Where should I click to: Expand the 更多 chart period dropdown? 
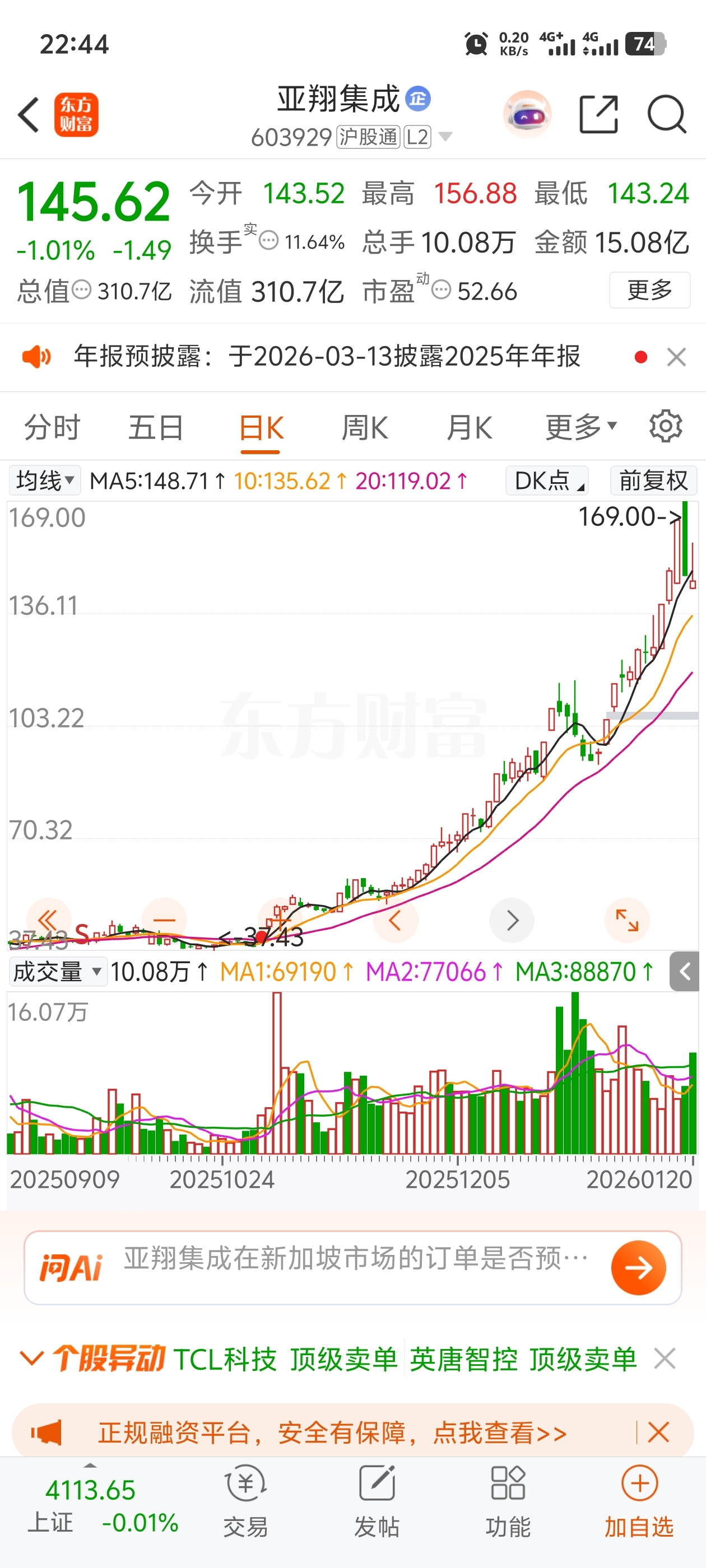point(580,427)
